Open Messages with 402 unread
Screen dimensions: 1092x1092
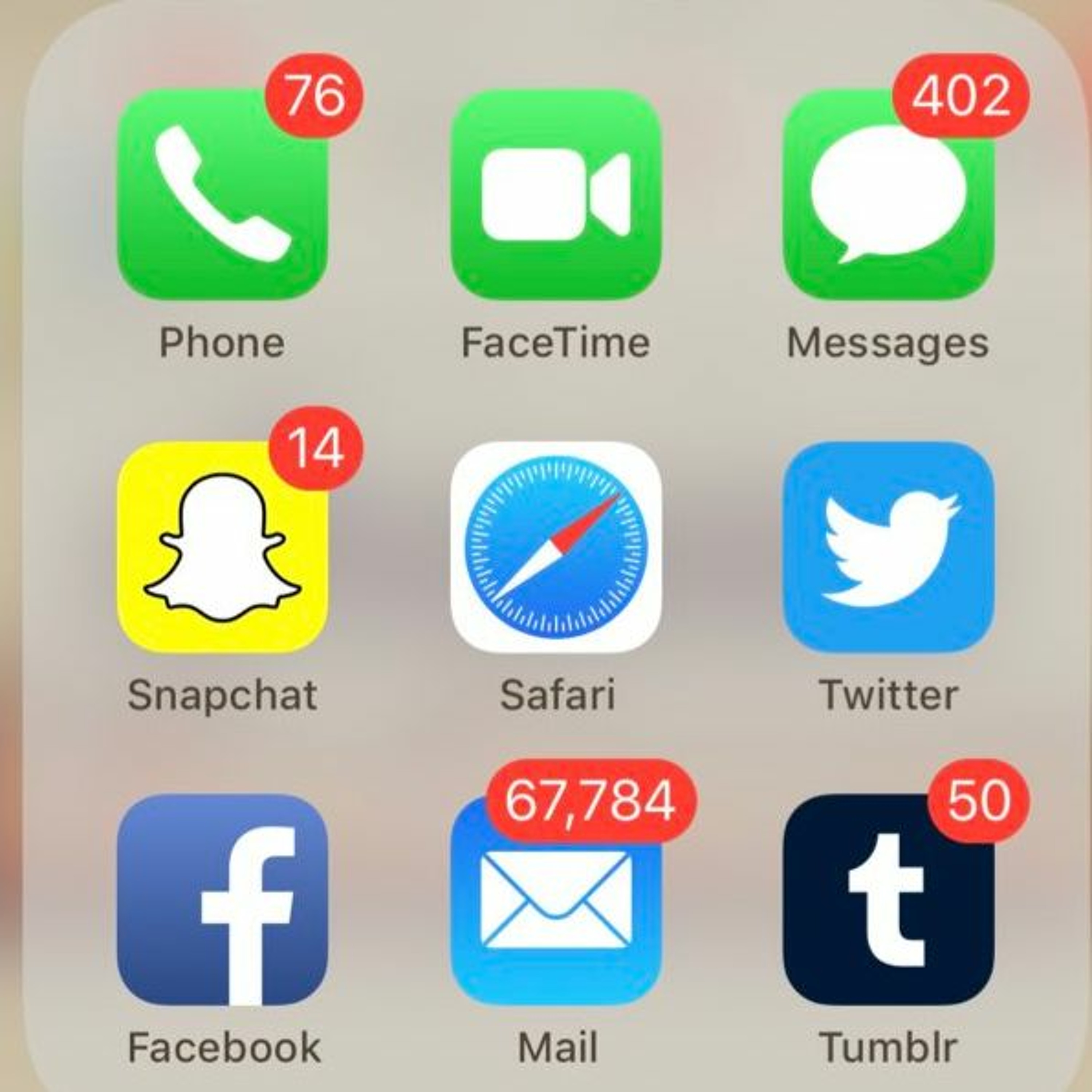pyautogui.click(x=888, y=194)
